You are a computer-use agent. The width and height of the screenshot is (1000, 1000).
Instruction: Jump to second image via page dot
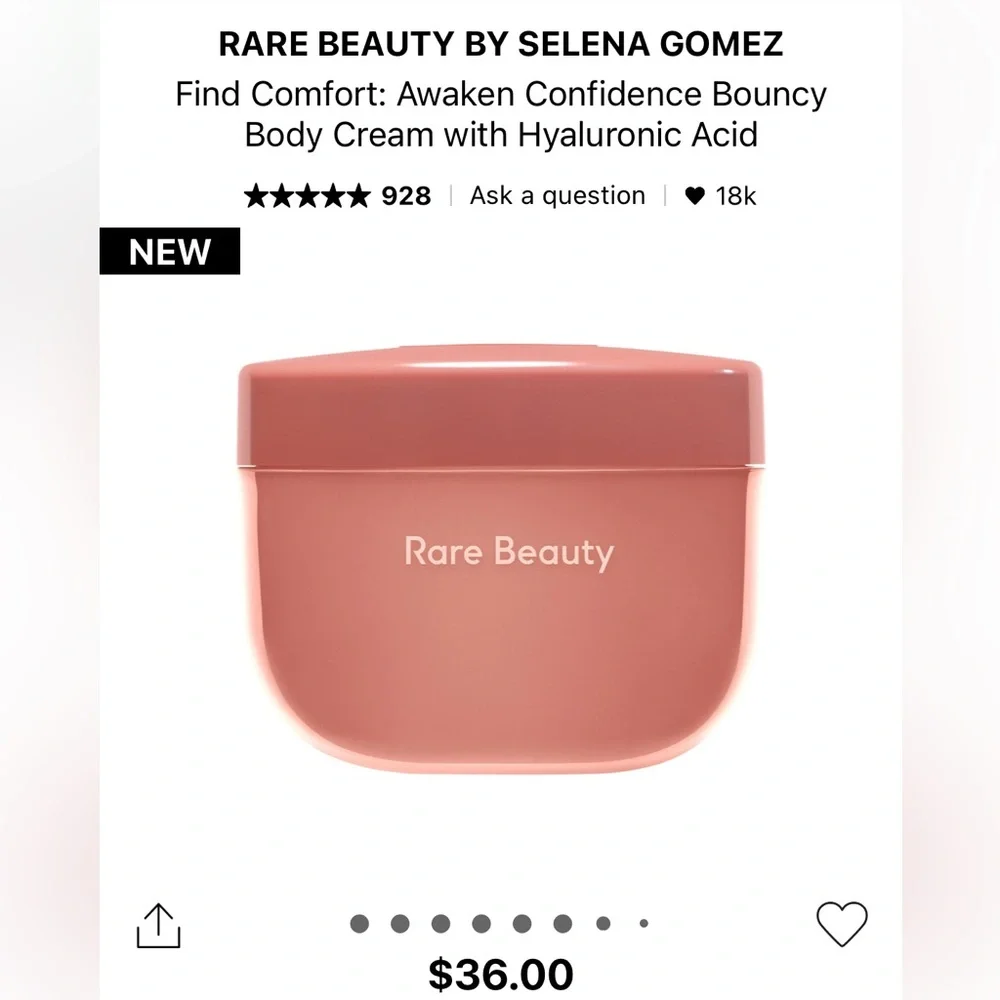coord(400,924)
